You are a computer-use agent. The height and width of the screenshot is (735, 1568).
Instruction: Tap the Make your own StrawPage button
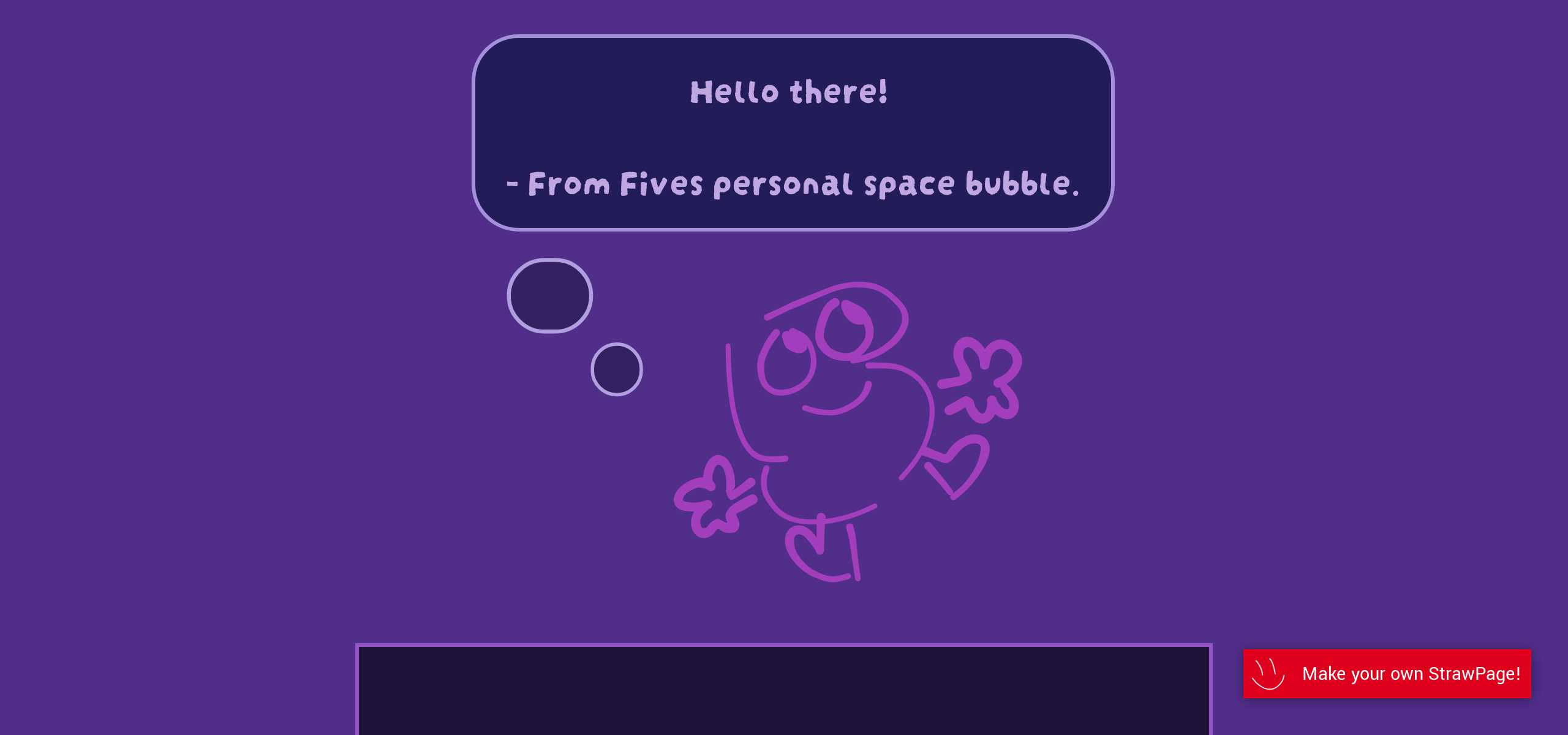pos(1387,673)
